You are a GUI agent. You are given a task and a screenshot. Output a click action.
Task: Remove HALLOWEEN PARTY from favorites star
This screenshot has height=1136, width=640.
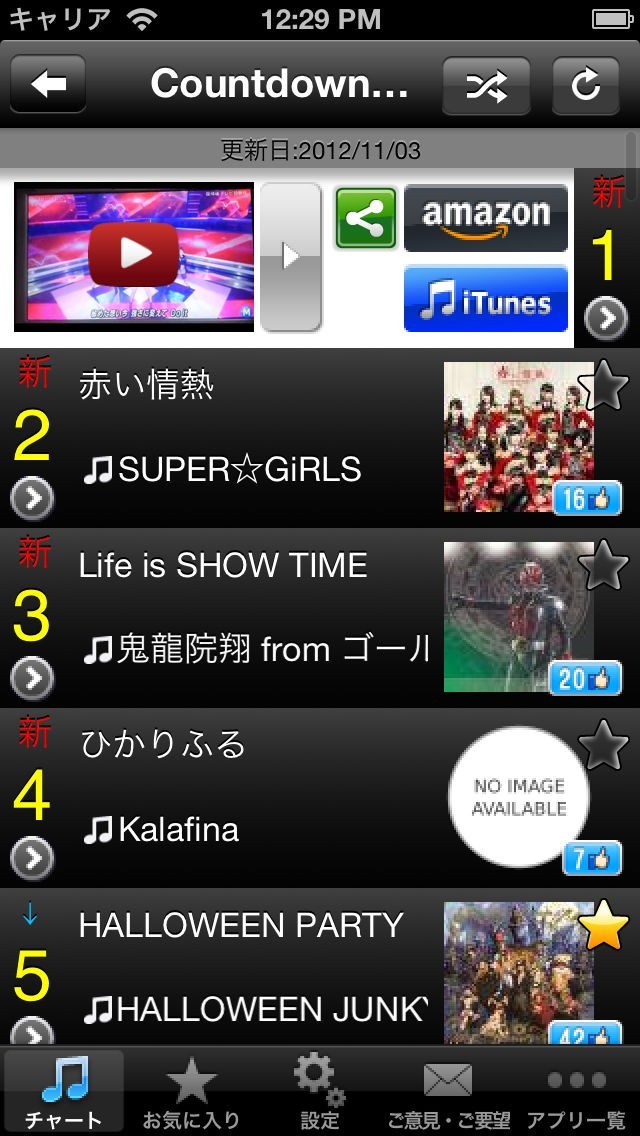604,927
